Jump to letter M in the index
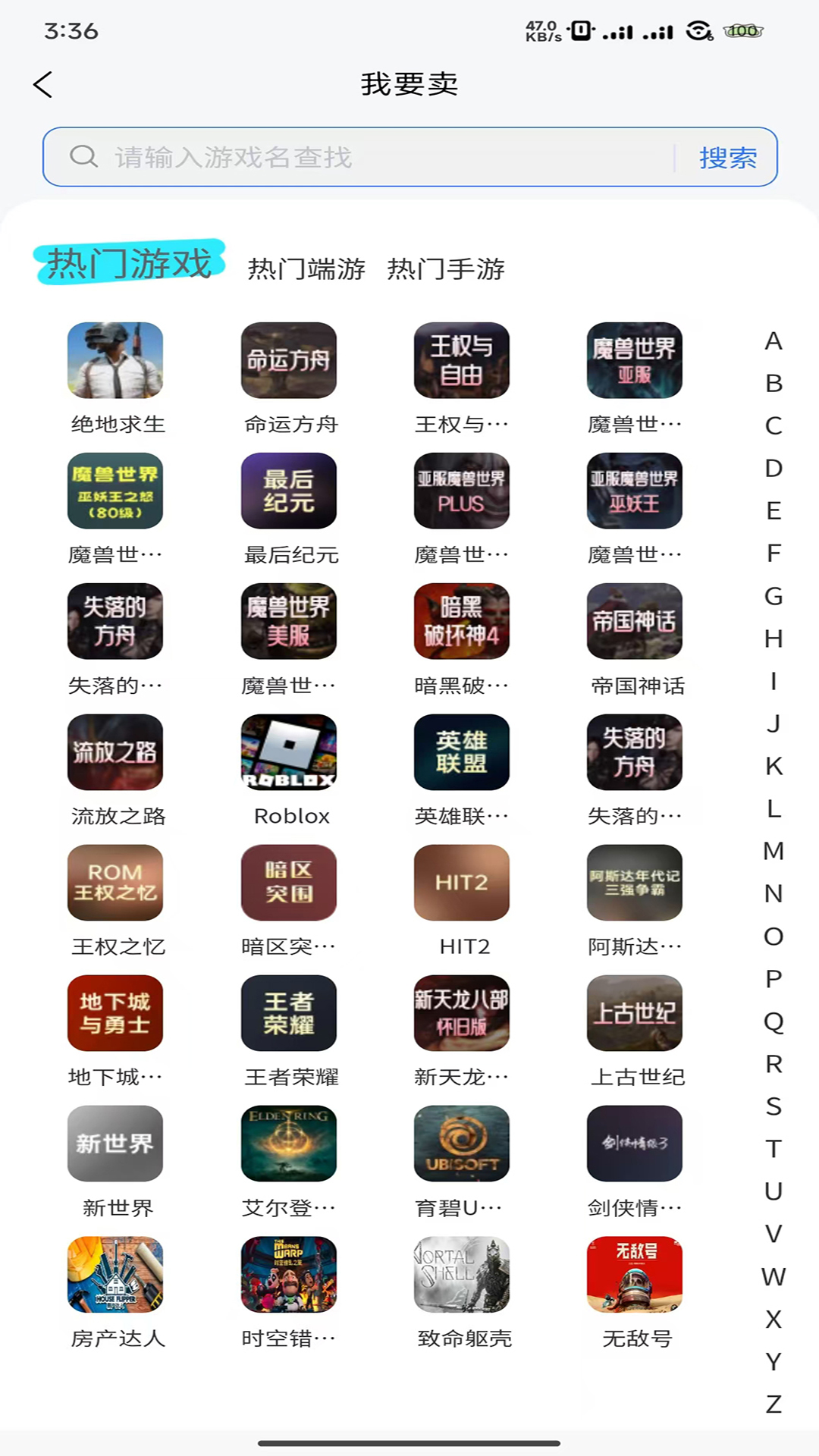819x1456 pixels. point(773,851)
